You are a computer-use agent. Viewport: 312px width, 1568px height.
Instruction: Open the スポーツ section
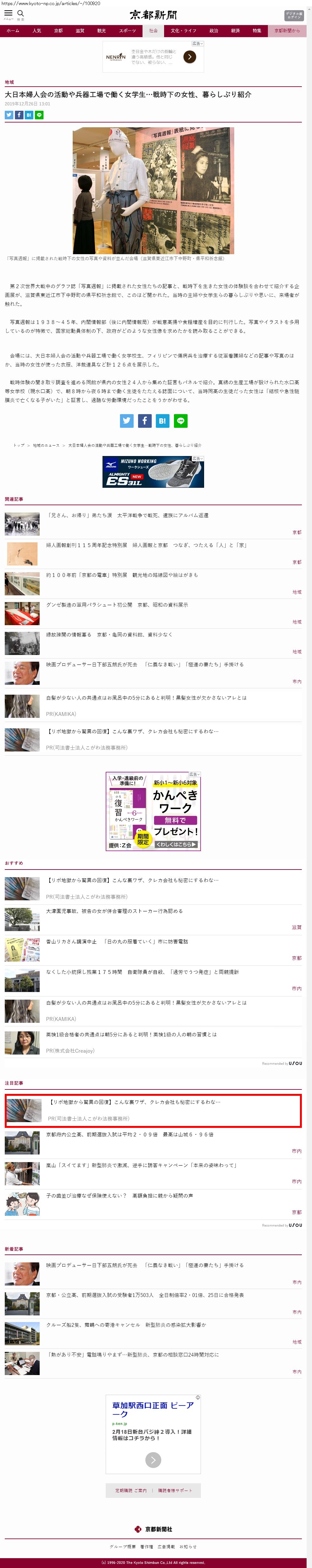click(x=127, y=30)
